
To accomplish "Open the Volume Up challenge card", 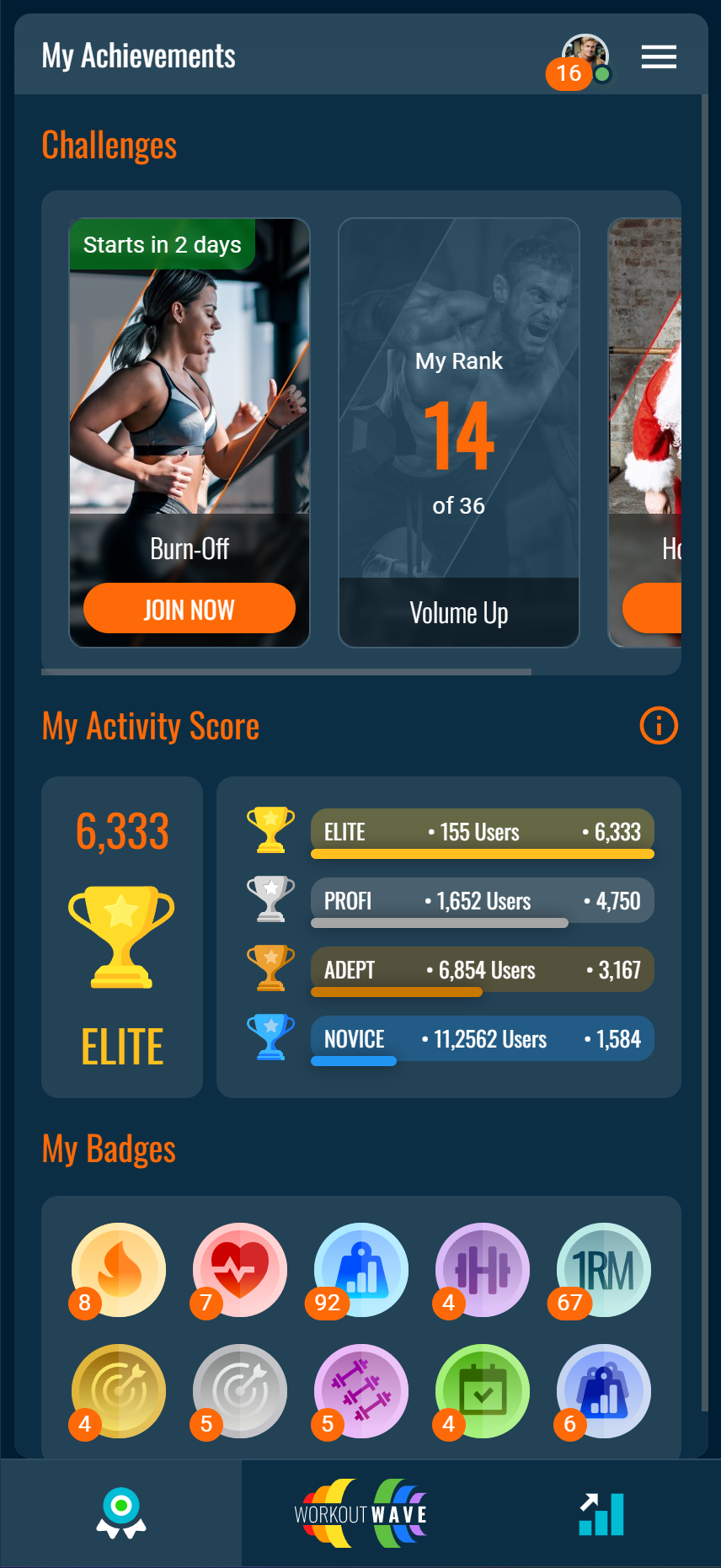I will [x=459, y=433].
